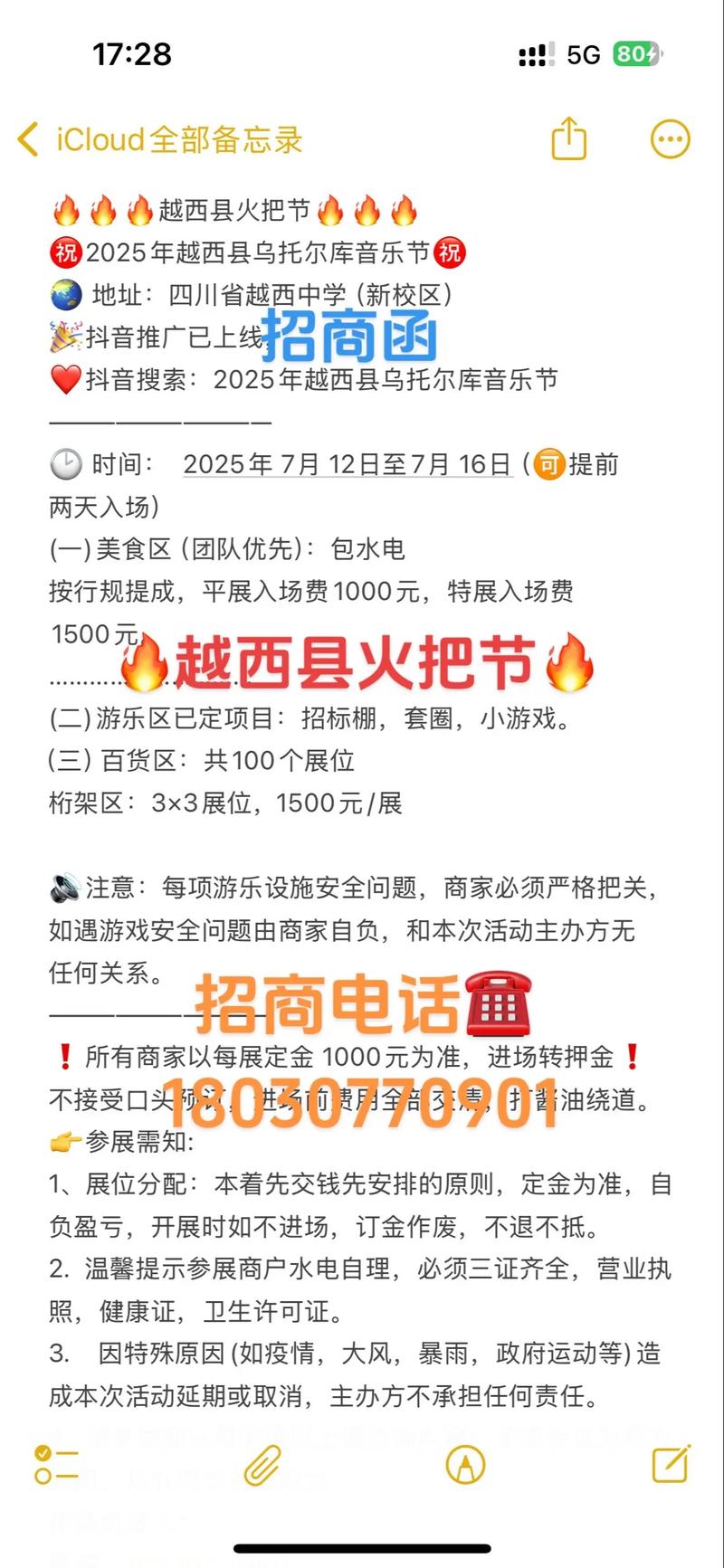724x1568 pixels.
Task: Open the more options ellipsis icon
Action: tap(670, 138)
